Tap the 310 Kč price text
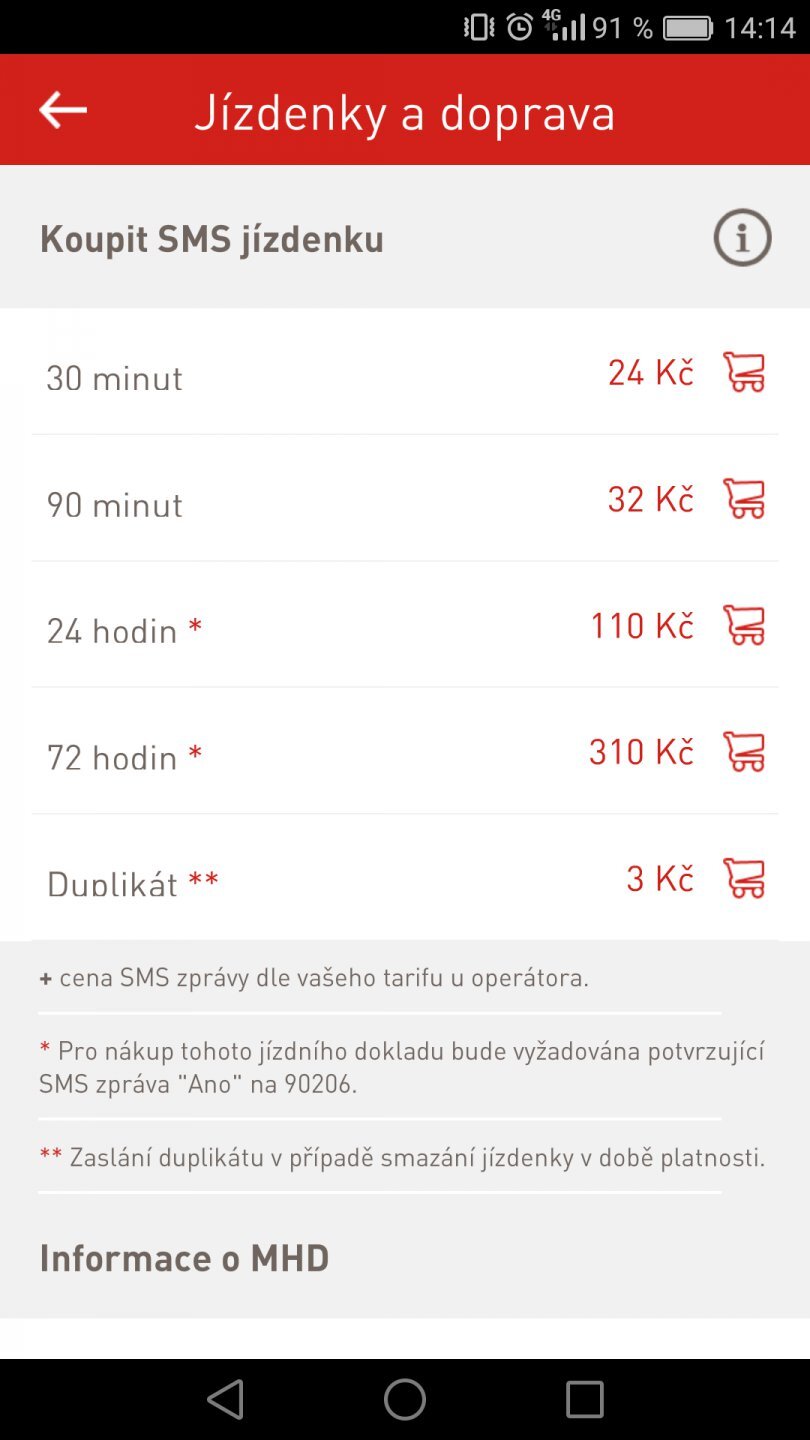Viewport: 810px width, 1440px height. [640, 751]
